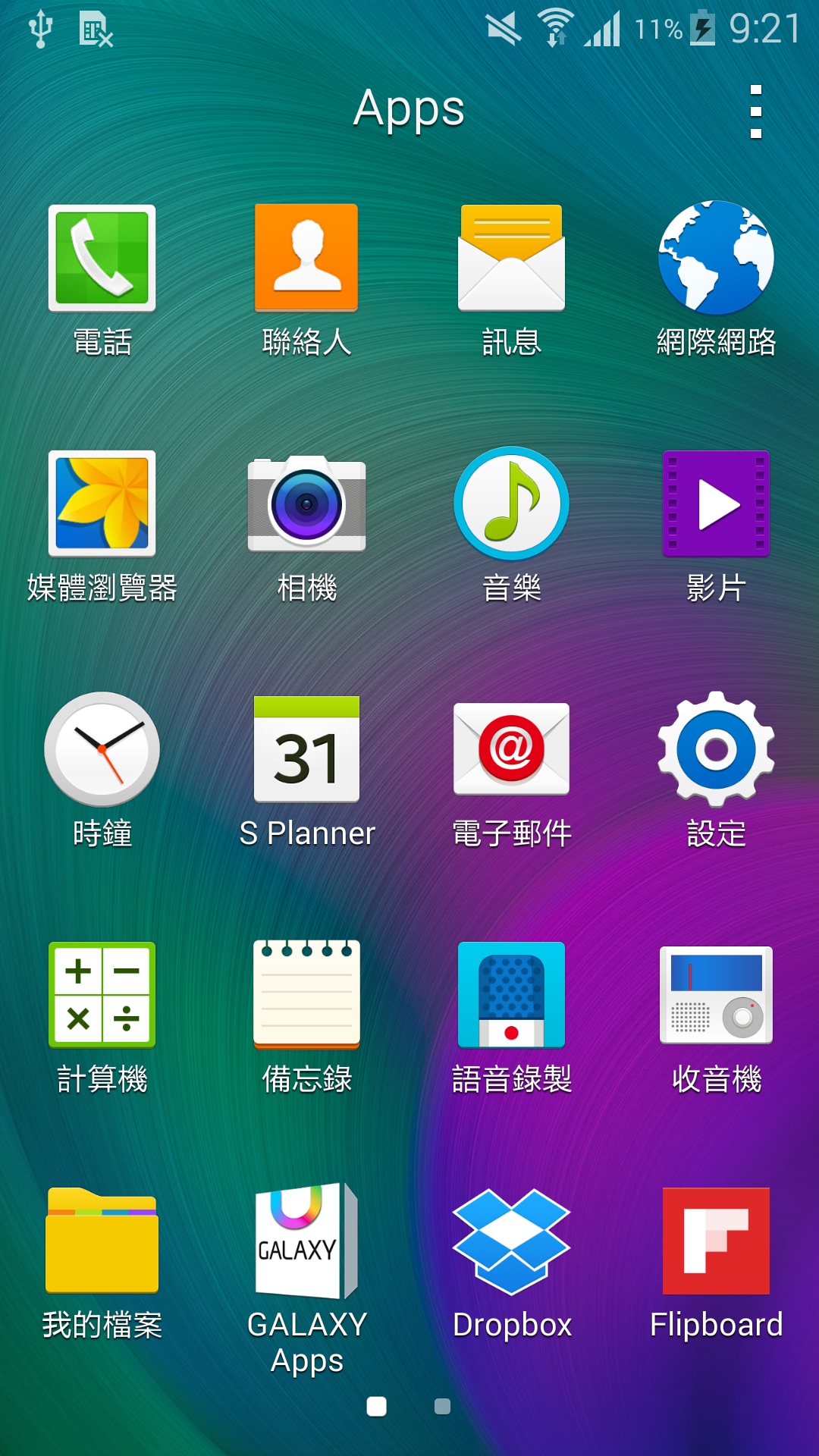Go to the second apps page indicator

point(442,1407)
